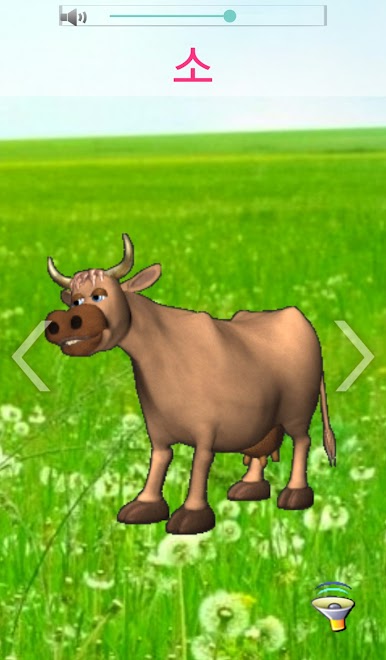The width and height of the screenshot is (386, 660).
Task: Go to the previous animal
Action: tap(30, 356)
